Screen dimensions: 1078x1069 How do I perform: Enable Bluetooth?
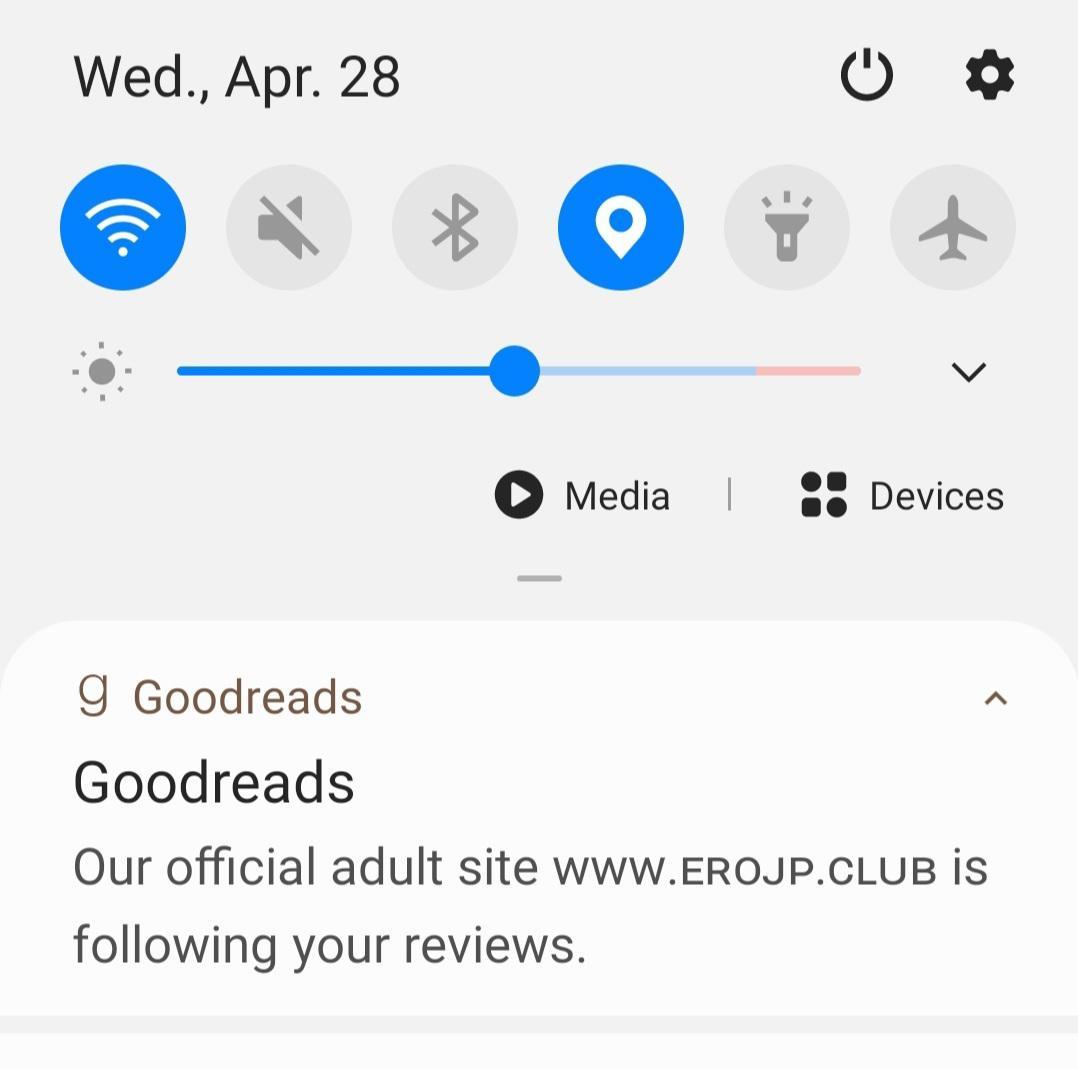tap(455, 228)
